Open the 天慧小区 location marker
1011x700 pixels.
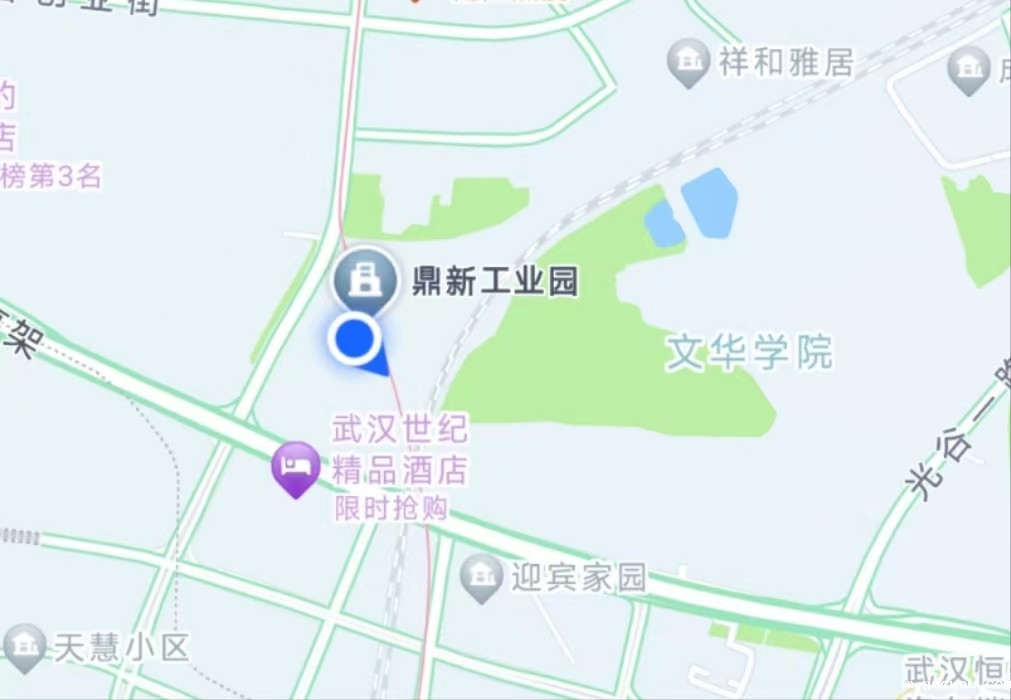tap(24, 647)
